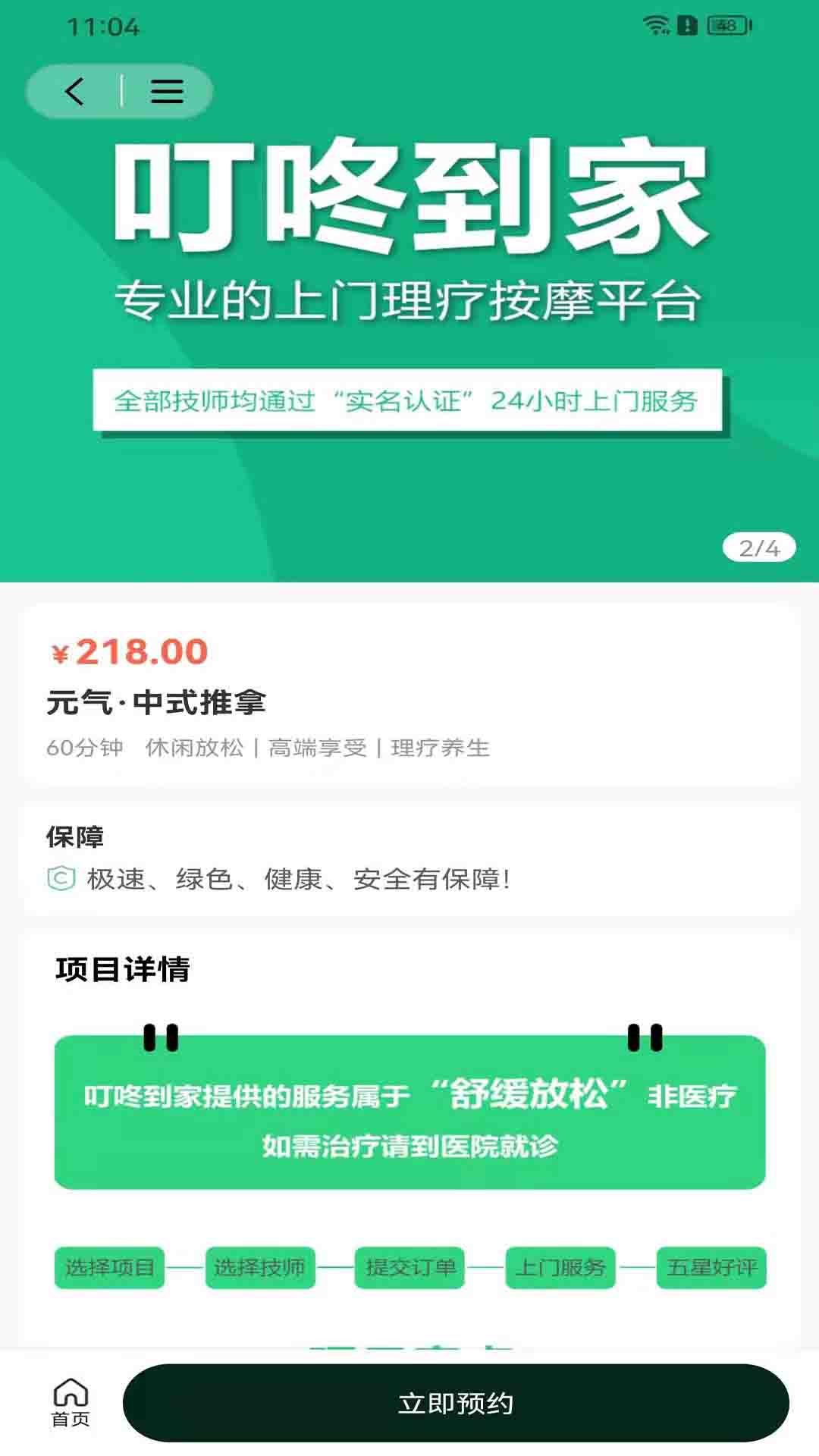Go back using the top-left arrow
Screen dimensions: 819x1456
tap(74, 92)
